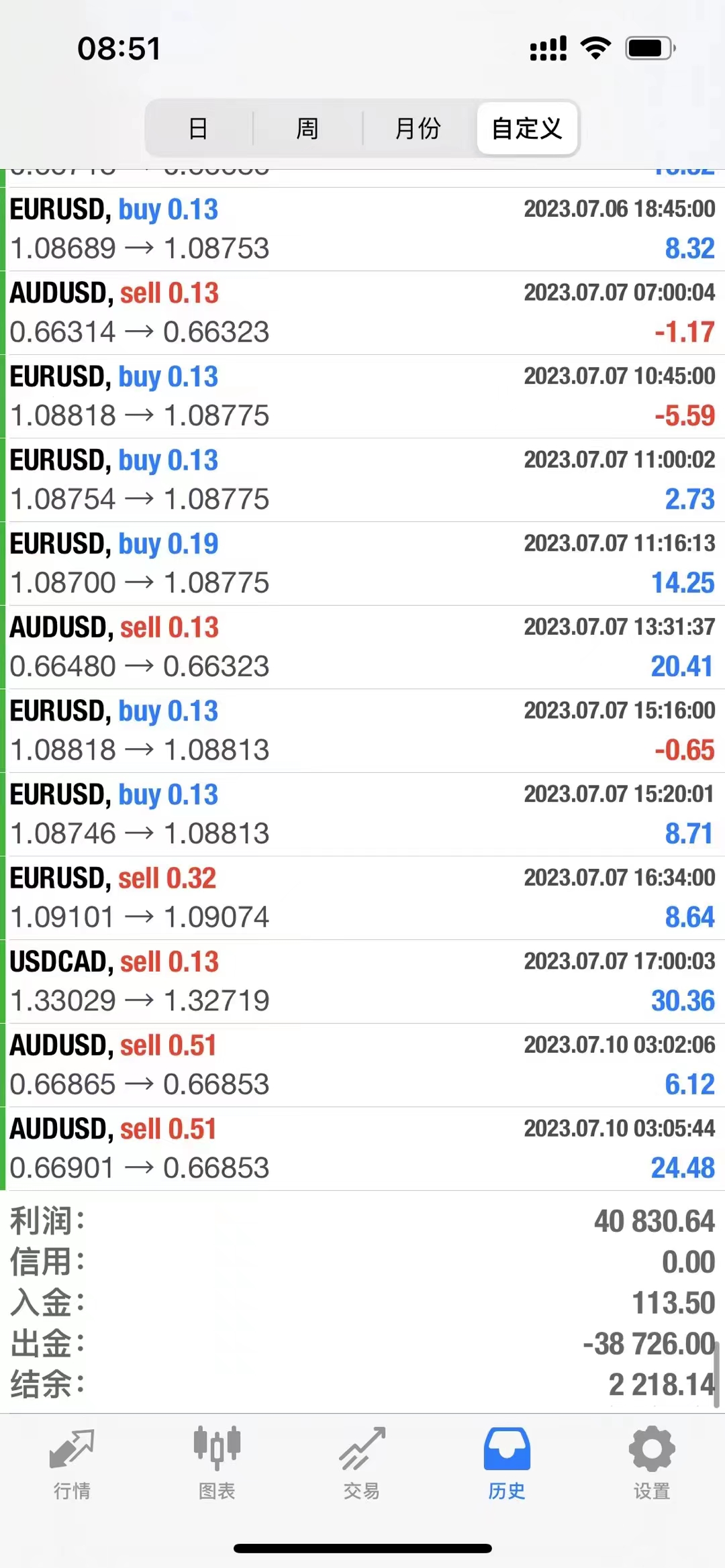Select the 自定义 (custom) period tab
The width and height of the screenshot is (725, 1568).
527,128
